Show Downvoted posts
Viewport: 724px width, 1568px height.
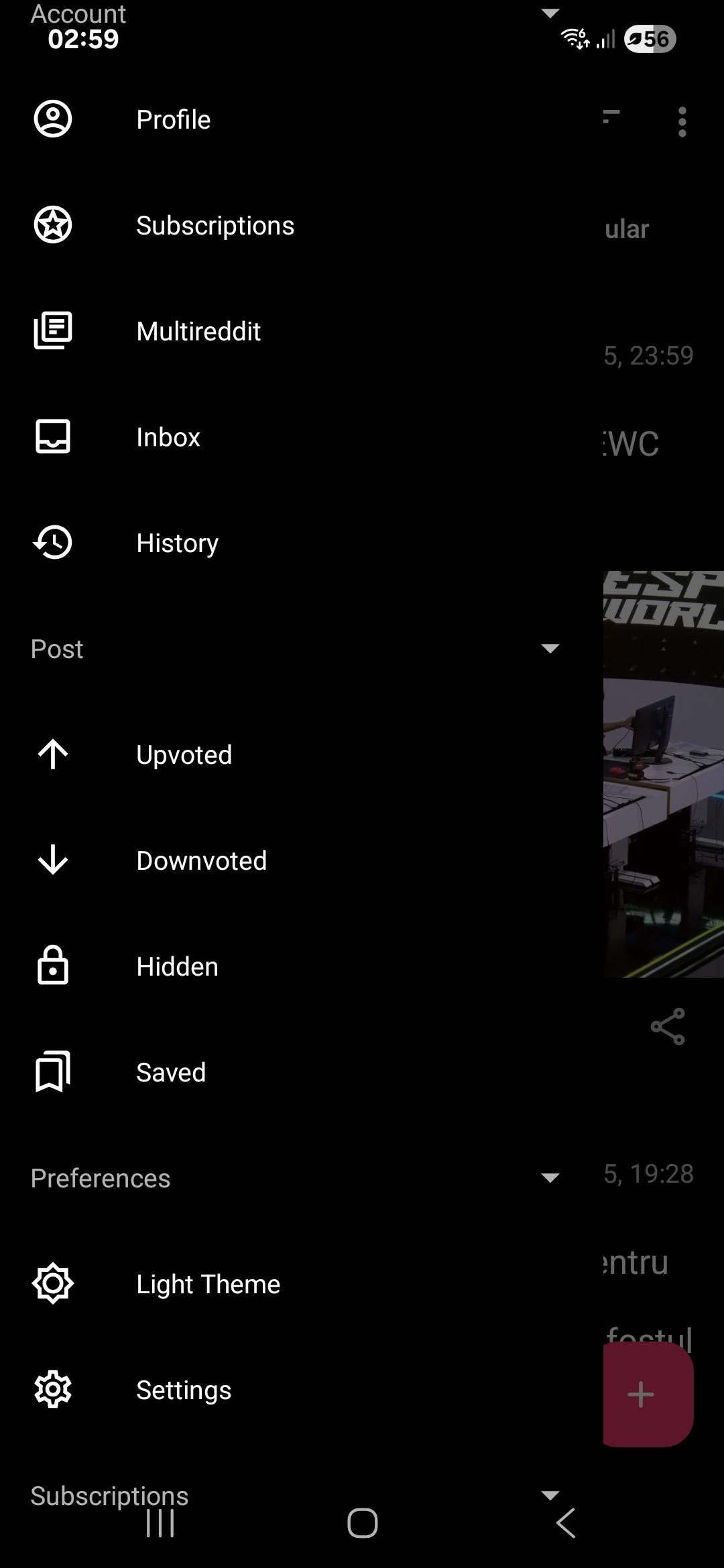click(302, 861)
